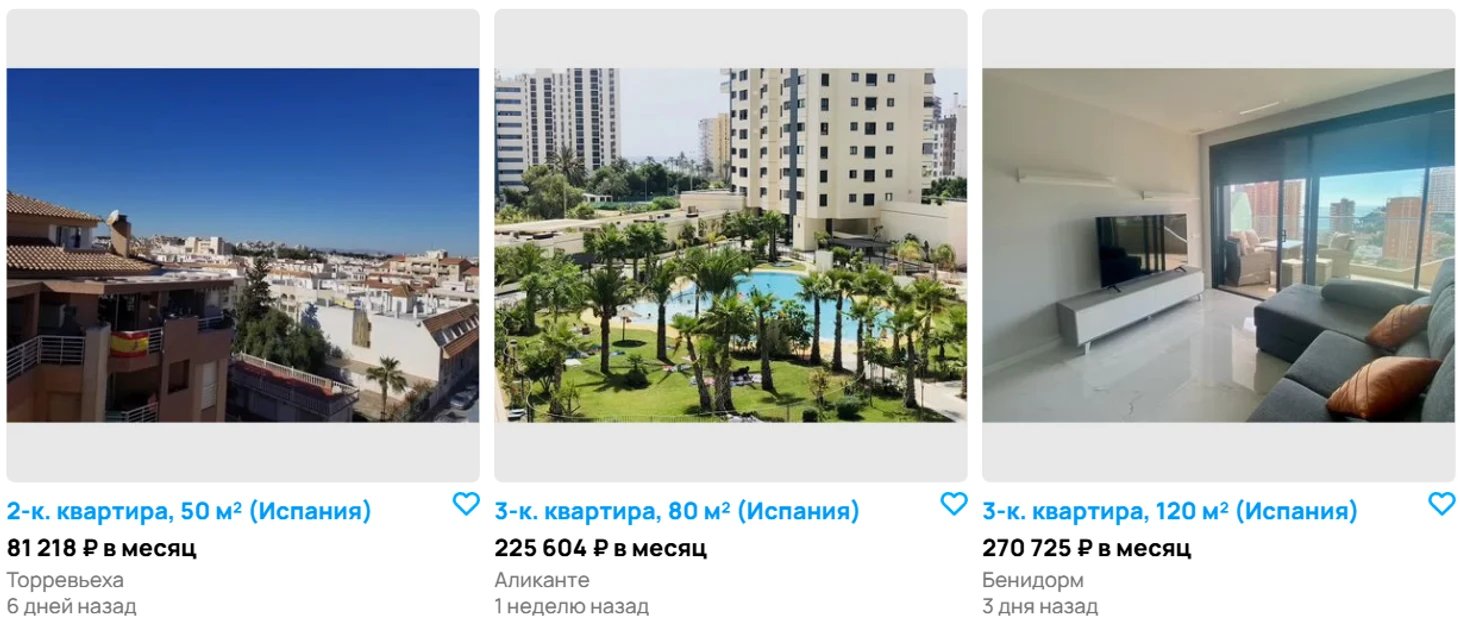
Task: Save the 2-к. квартира, 50 м² listing to favorites
Action: (466, 504)
